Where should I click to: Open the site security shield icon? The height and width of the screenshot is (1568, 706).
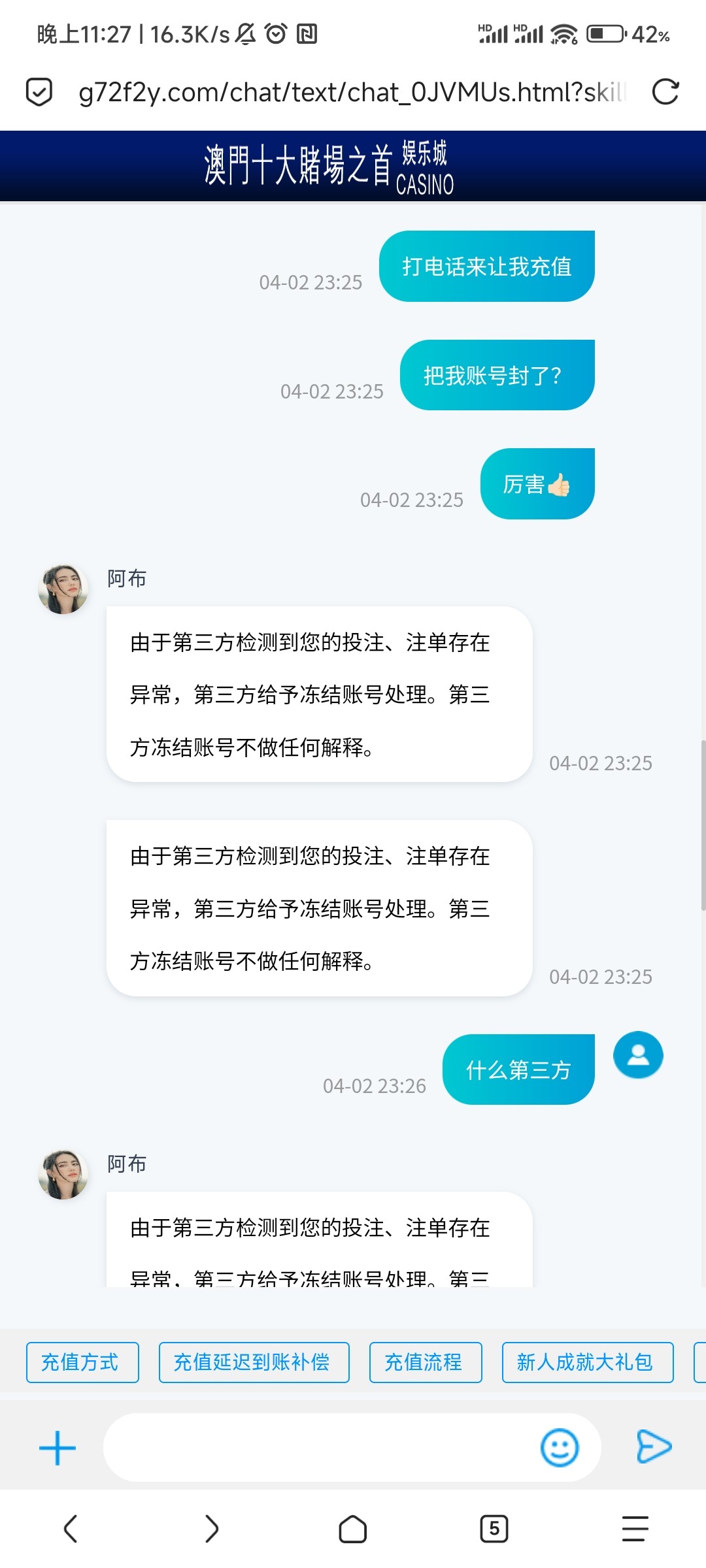click(x=39, y=91)
